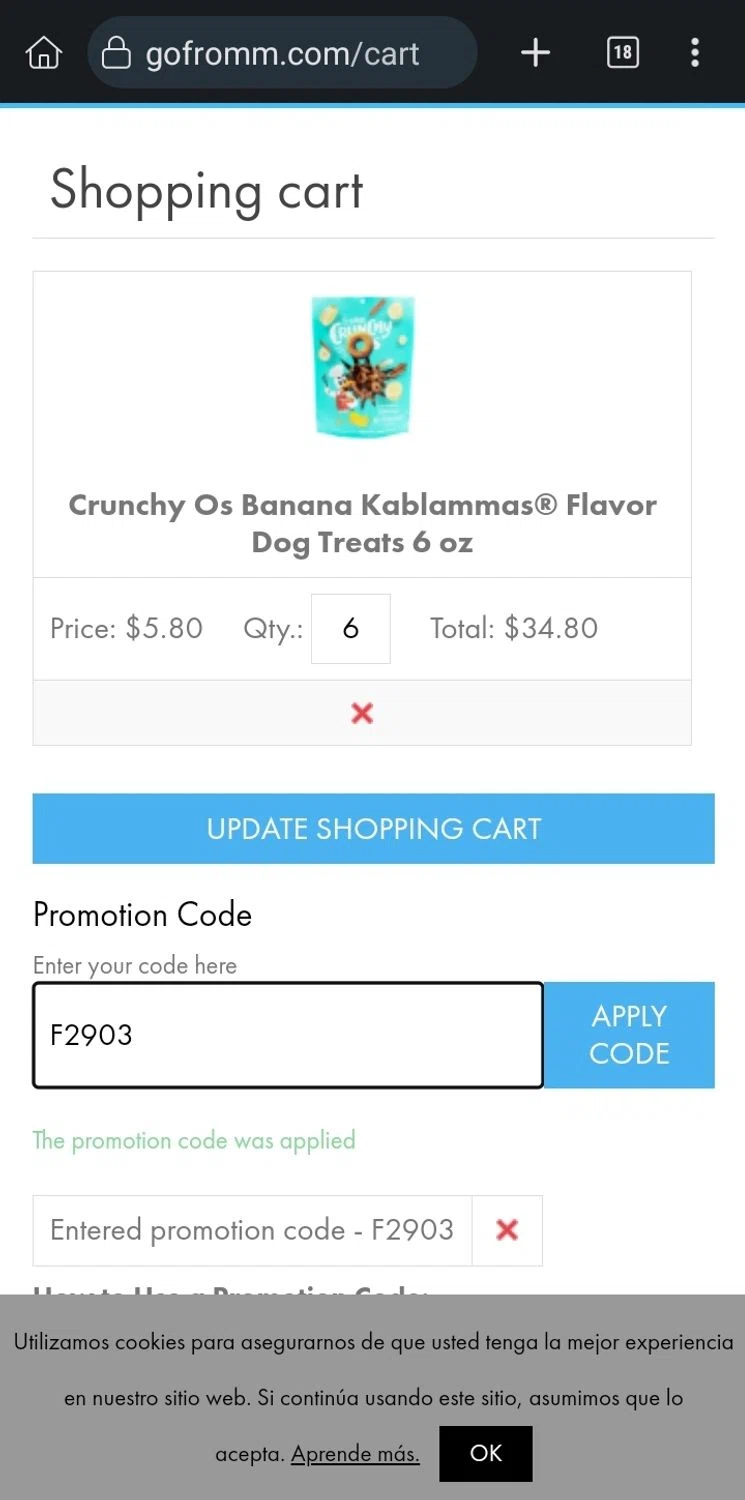Tap Update Shopping Cart

[373, 828]
